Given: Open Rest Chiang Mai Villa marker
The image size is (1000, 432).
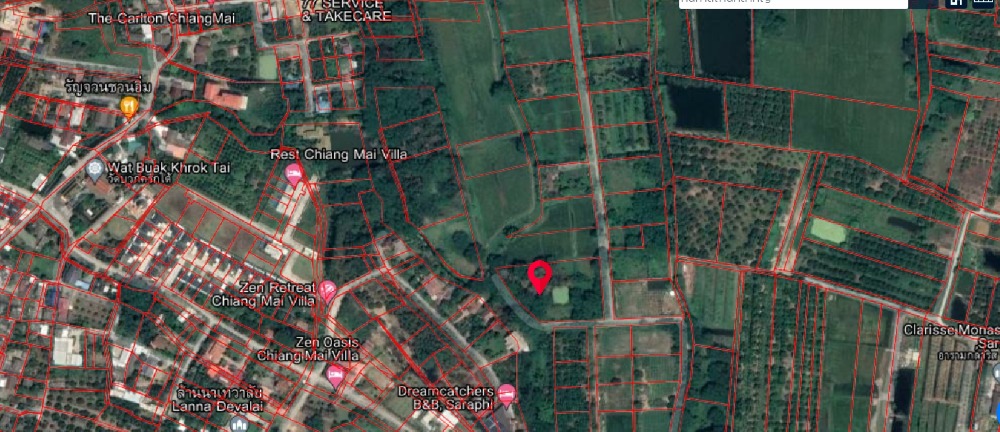Looking at the screenshot, I should pos(294,174).
